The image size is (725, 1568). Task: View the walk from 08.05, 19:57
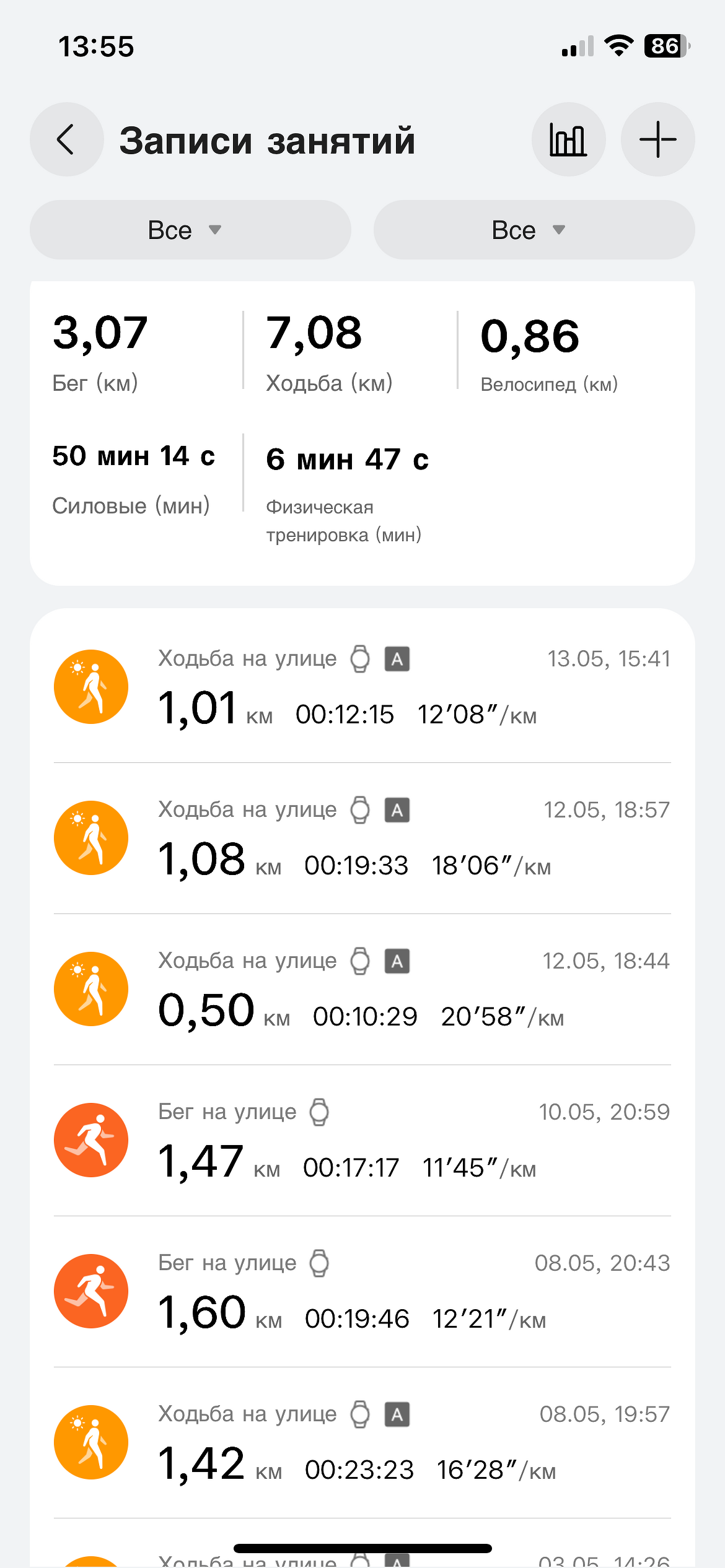click(362, 1443)
